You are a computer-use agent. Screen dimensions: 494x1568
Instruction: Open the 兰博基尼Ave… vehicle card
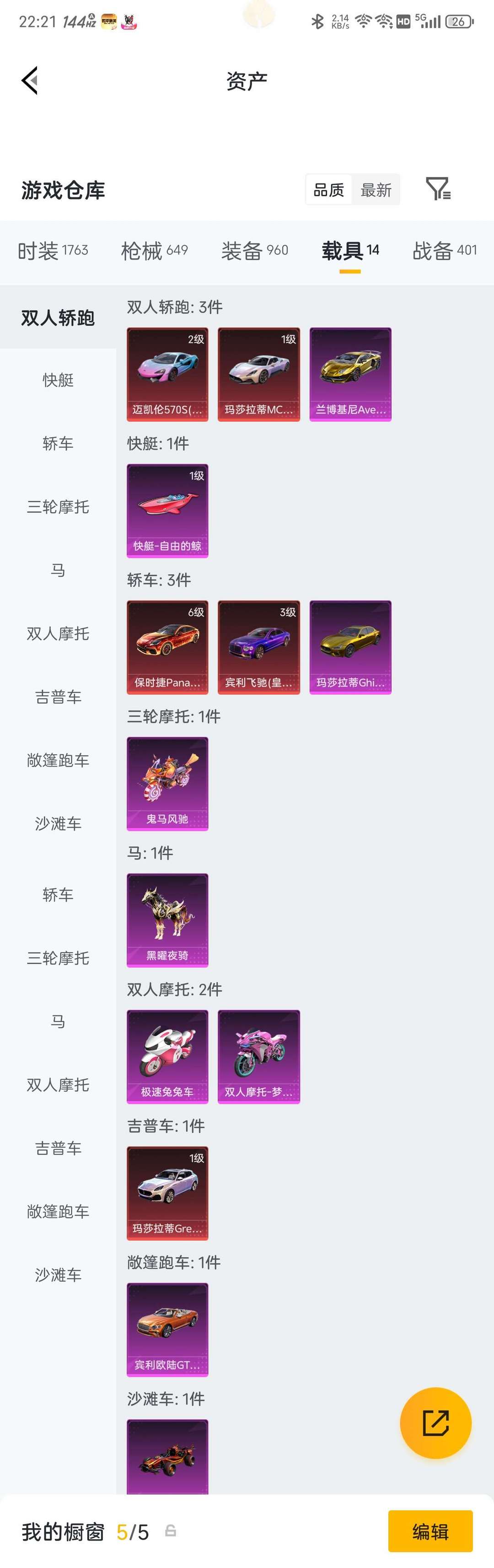350,374
